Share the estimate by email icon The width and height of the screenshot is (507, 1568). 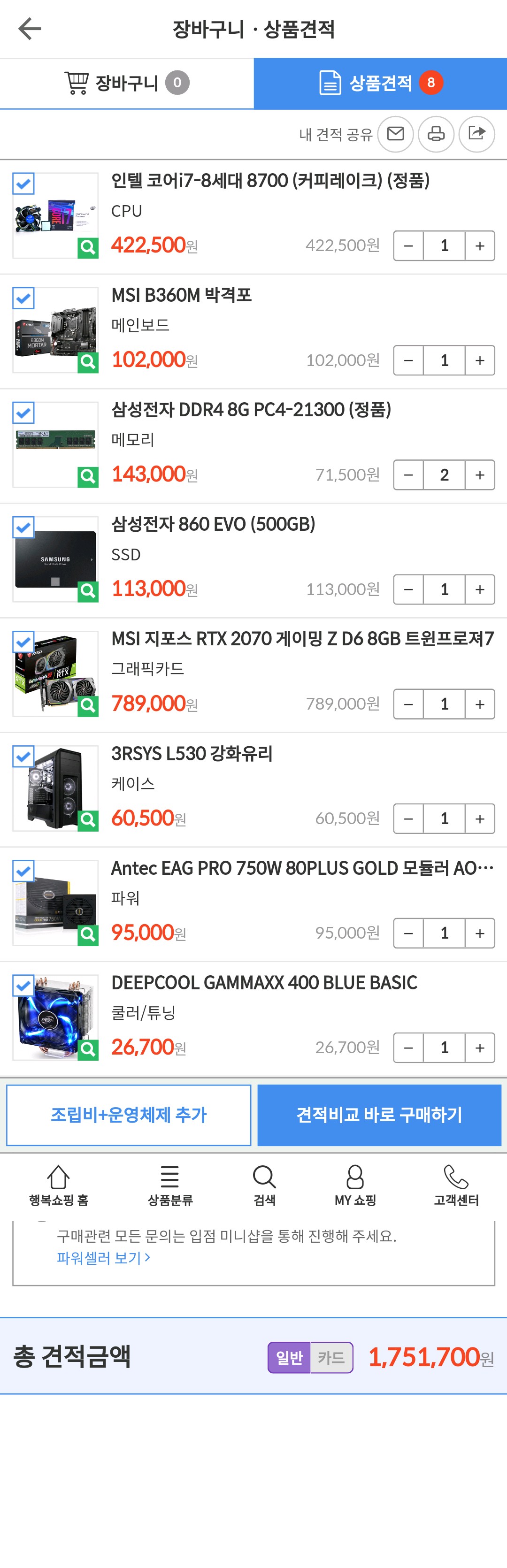(x=395, y=134)
